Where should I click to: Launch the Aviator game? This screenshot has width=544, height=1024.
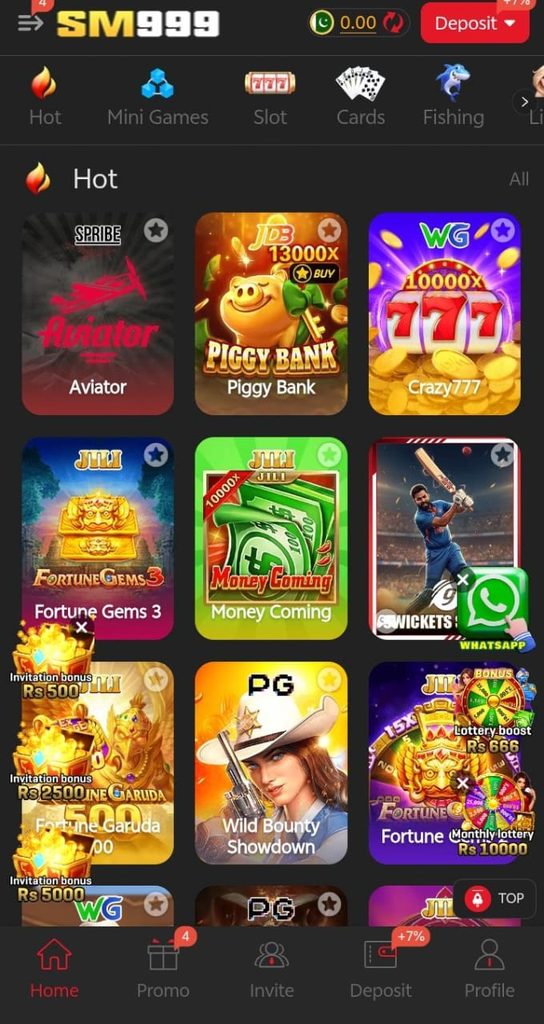(x=98, y=313)
